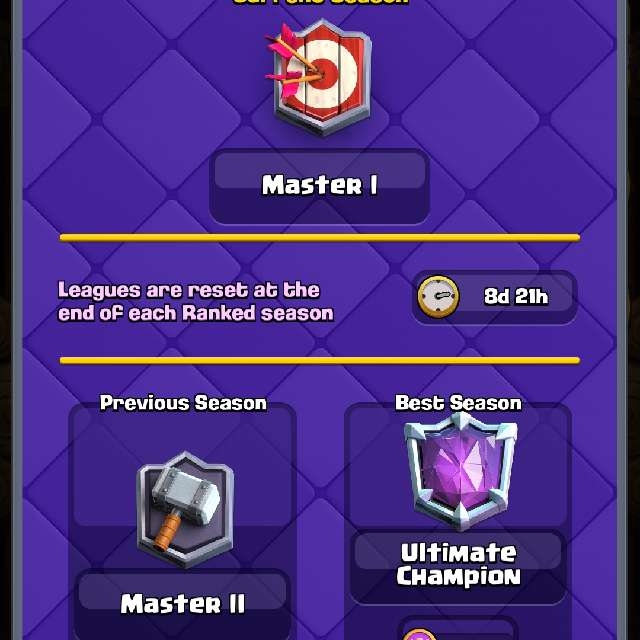Open the Previous Season Master II card
This screenshot has height=640, width=640.
[182, 522]
